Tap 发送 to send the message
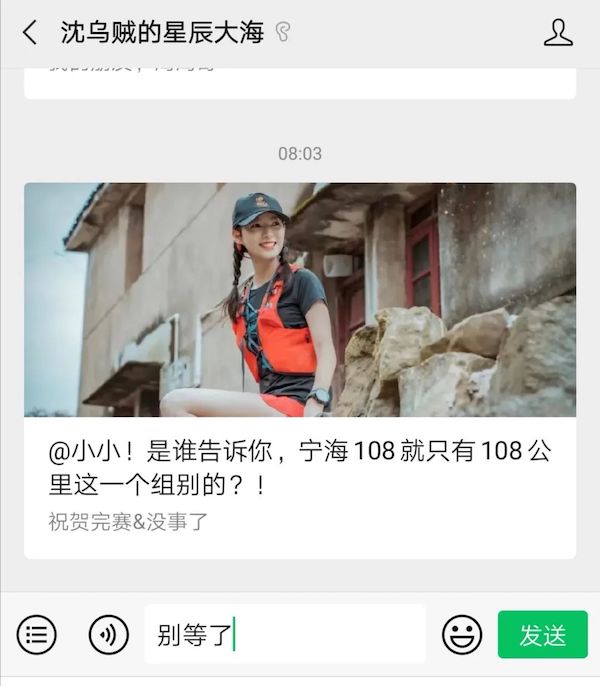Image resolution: width=600 pixels, height=686 pixels. [x=542, y=634]
